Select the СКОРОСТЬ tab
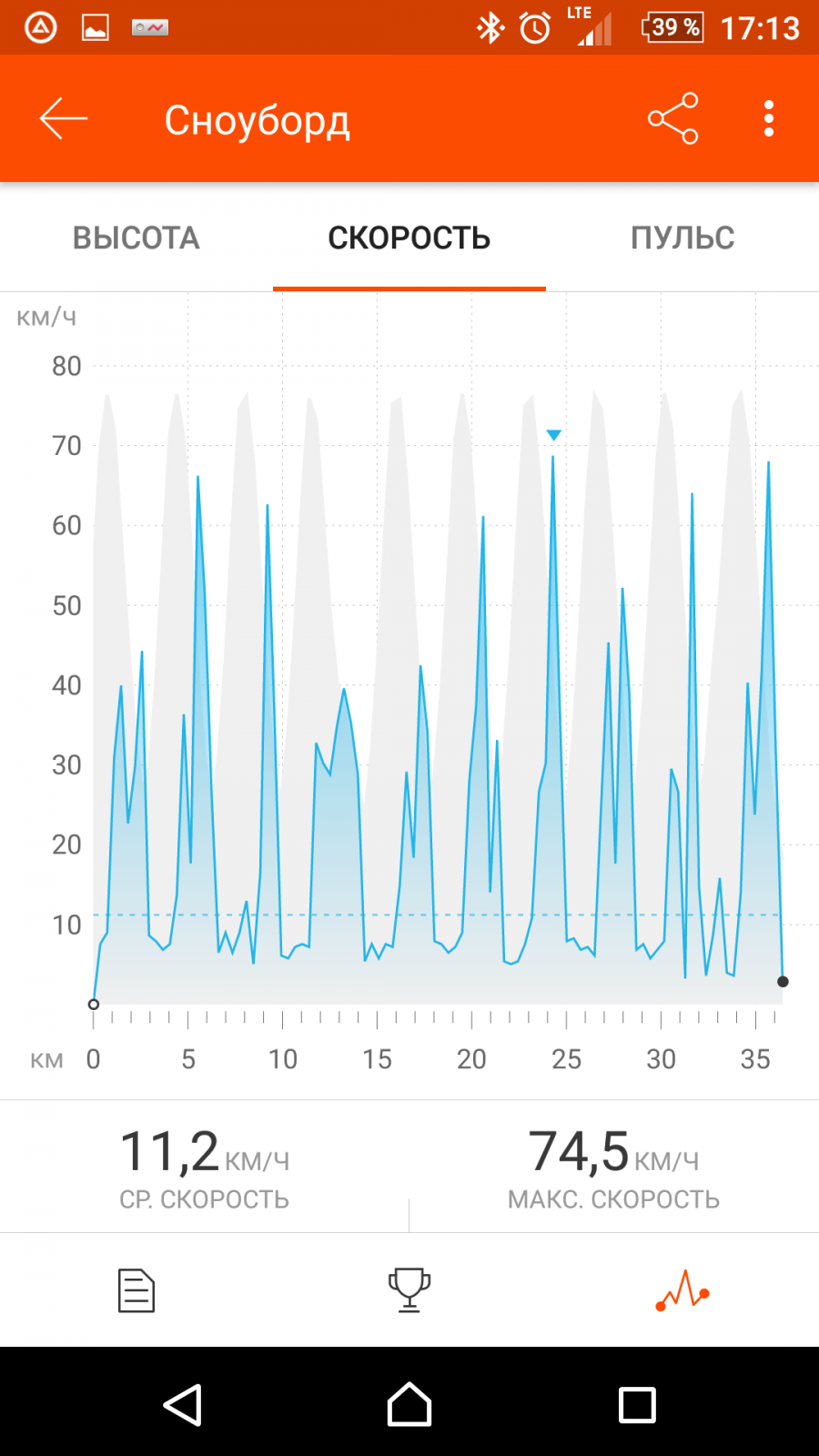 (x=409, y=238)
